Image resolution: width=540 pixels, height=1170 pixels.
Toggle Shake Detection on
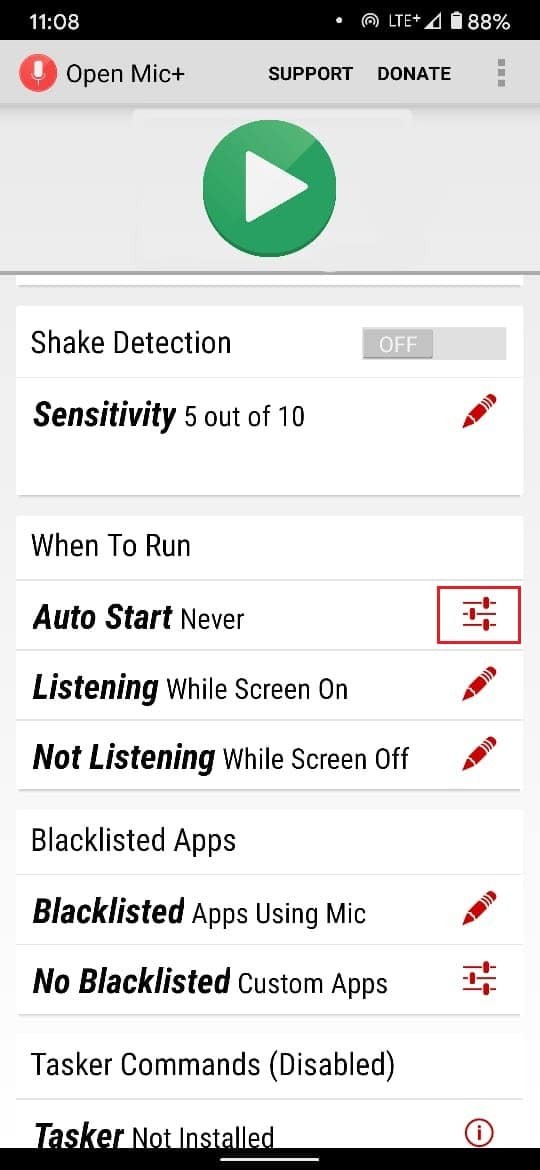point(434,344)
